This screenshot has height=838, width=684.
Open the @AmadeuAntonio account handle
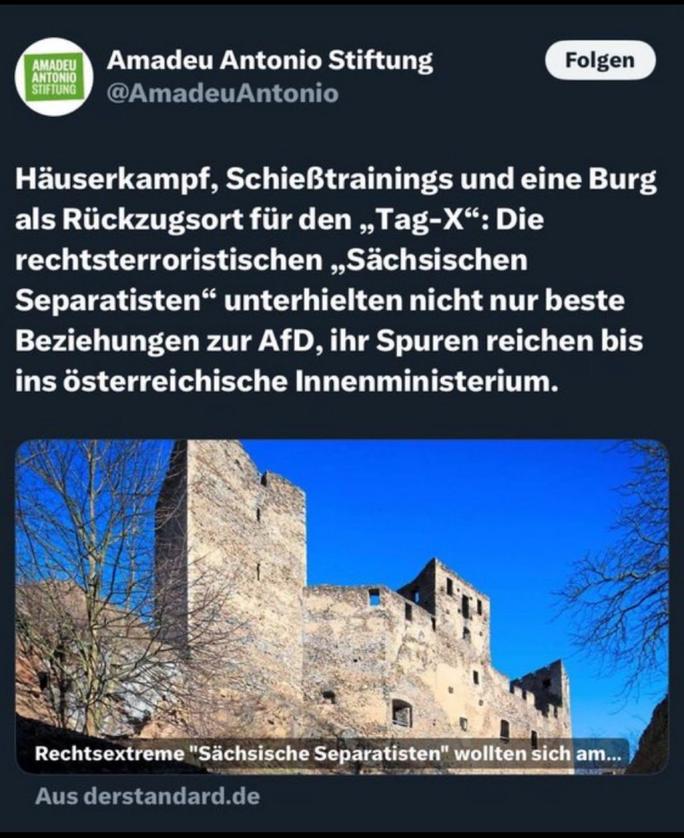pyautogui.click(x=222, y=94)
